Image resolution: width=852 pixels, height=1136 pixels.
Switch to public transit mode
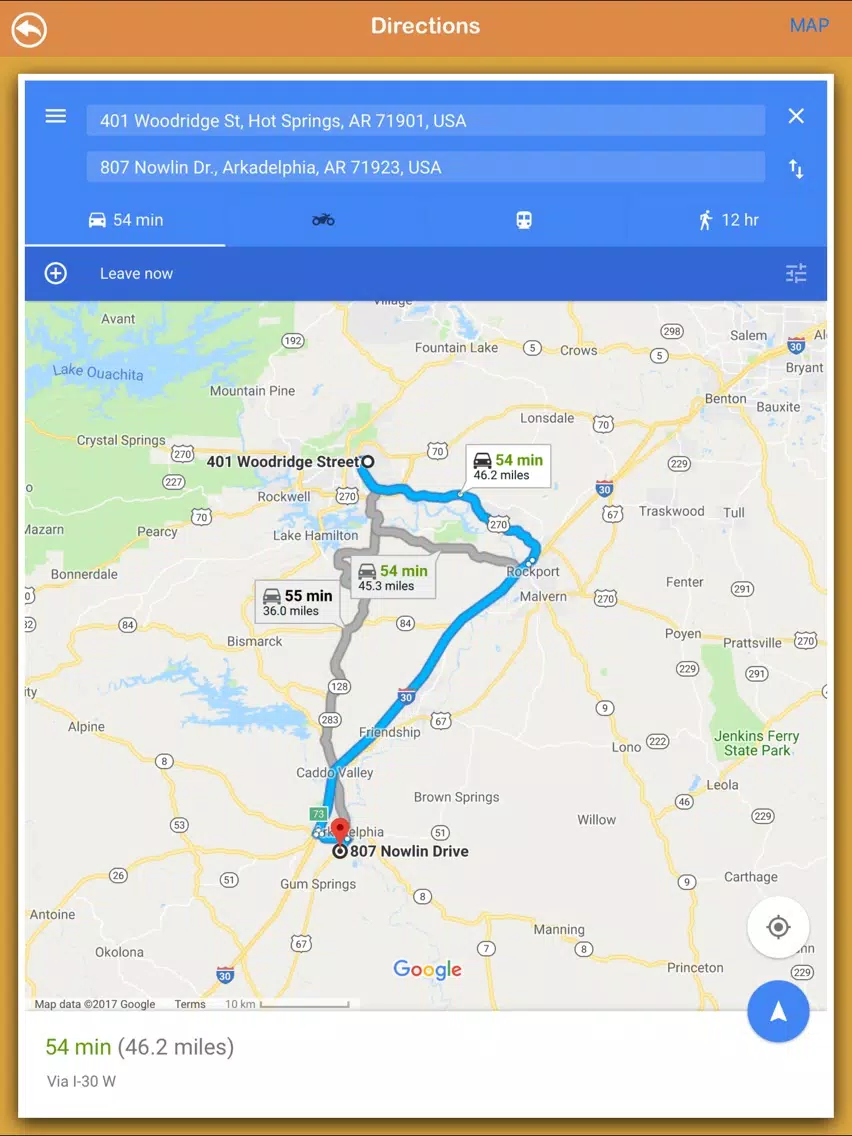[524, 220]
